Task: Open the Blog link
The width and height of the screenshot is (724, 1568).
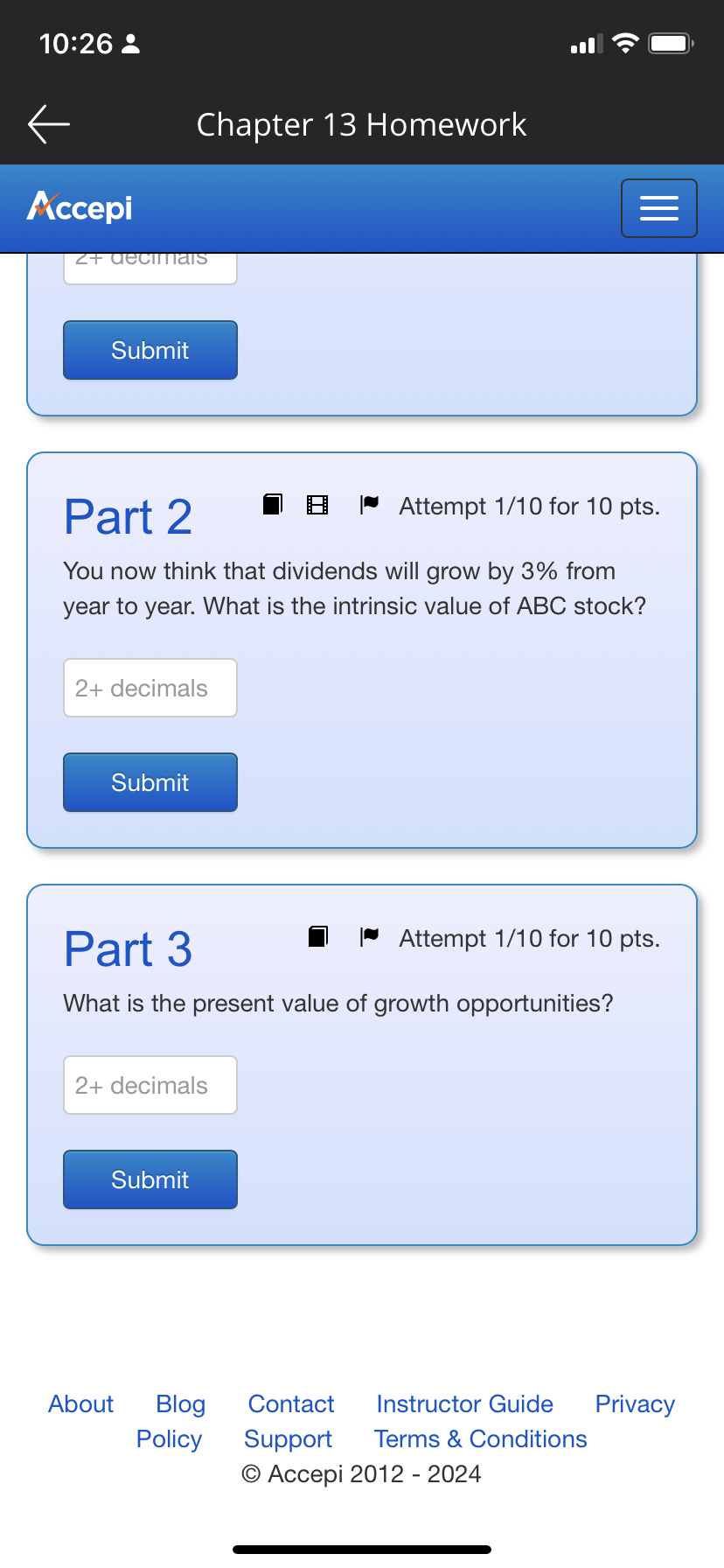Action: click(180, 1403)
